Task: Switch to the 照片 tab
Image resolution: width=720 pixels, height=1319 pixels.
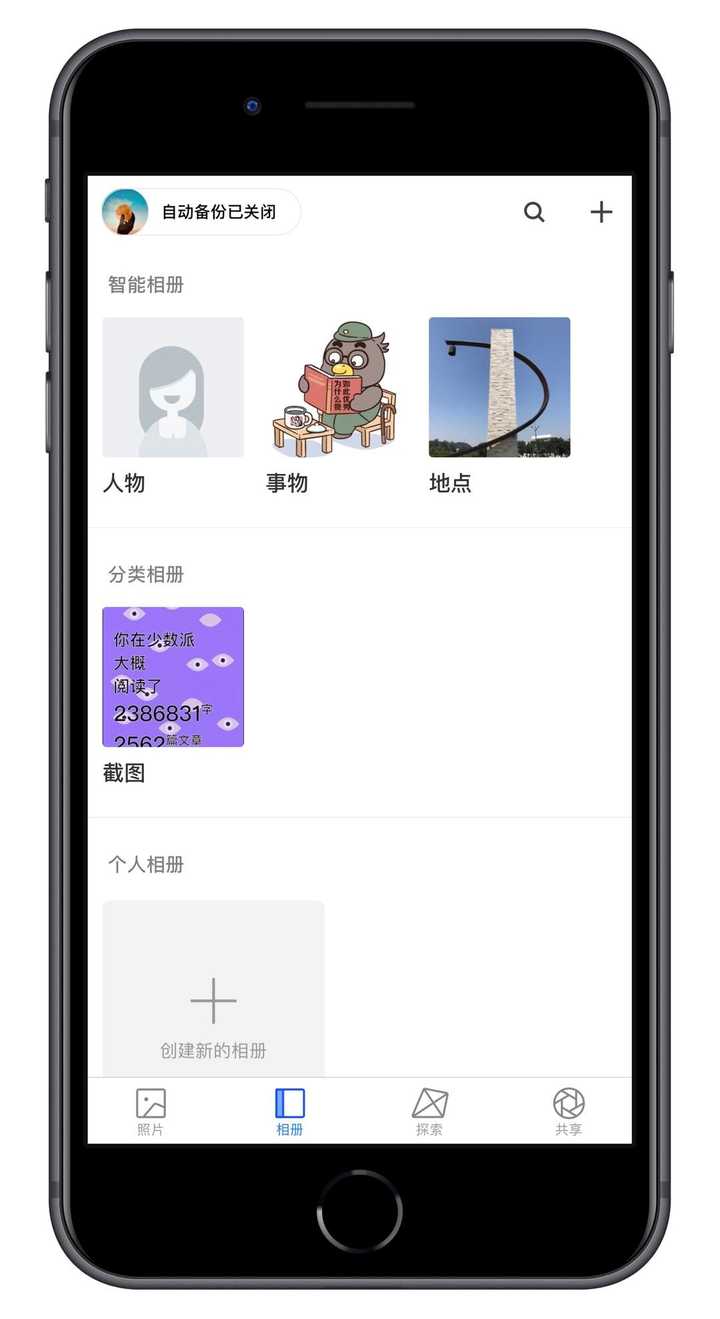Action: pyautogui.click(x=150, y=1111)
